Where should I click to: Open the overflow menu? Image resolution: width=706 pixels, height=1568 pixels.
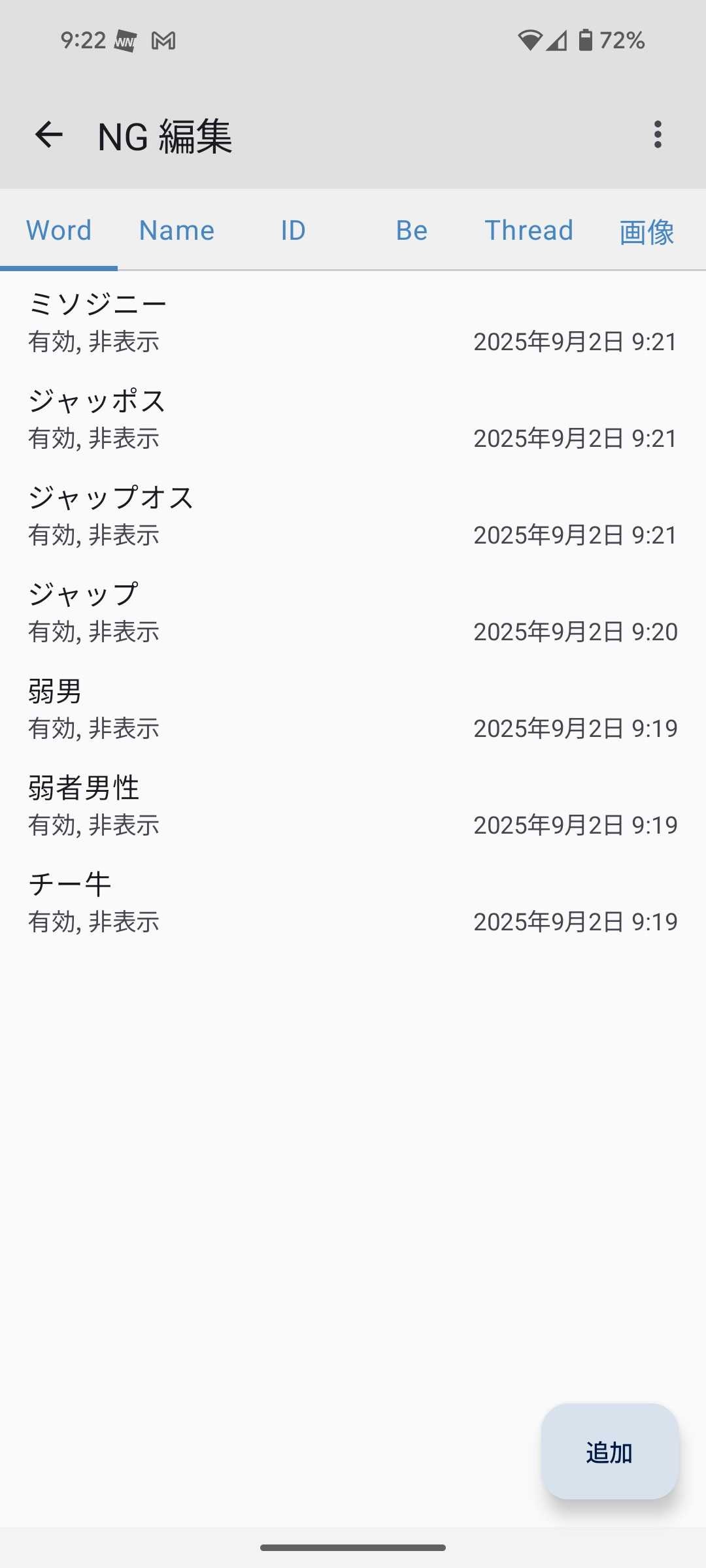658,135
